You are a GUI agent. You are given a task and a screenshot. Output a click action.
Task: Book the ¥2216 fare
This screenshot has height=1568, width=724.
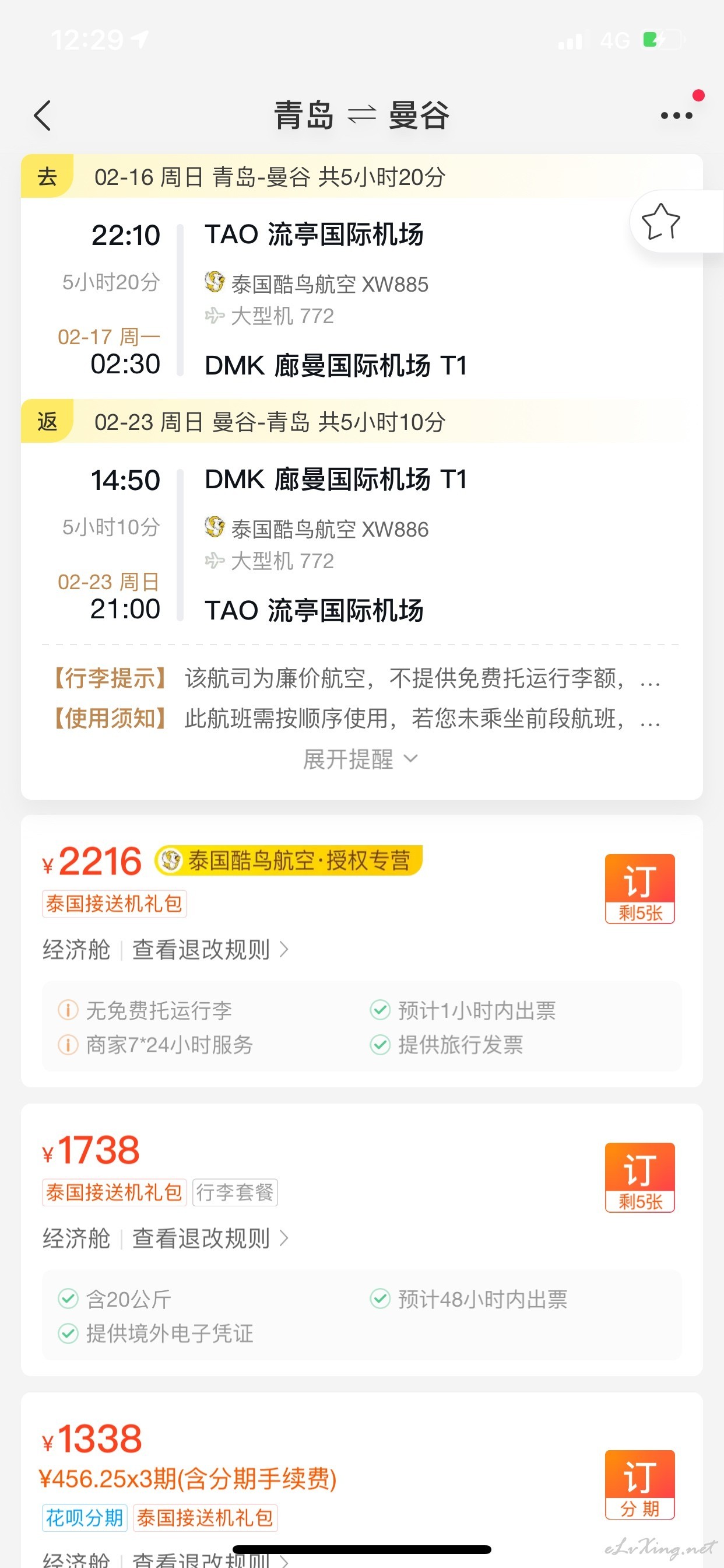640,888
